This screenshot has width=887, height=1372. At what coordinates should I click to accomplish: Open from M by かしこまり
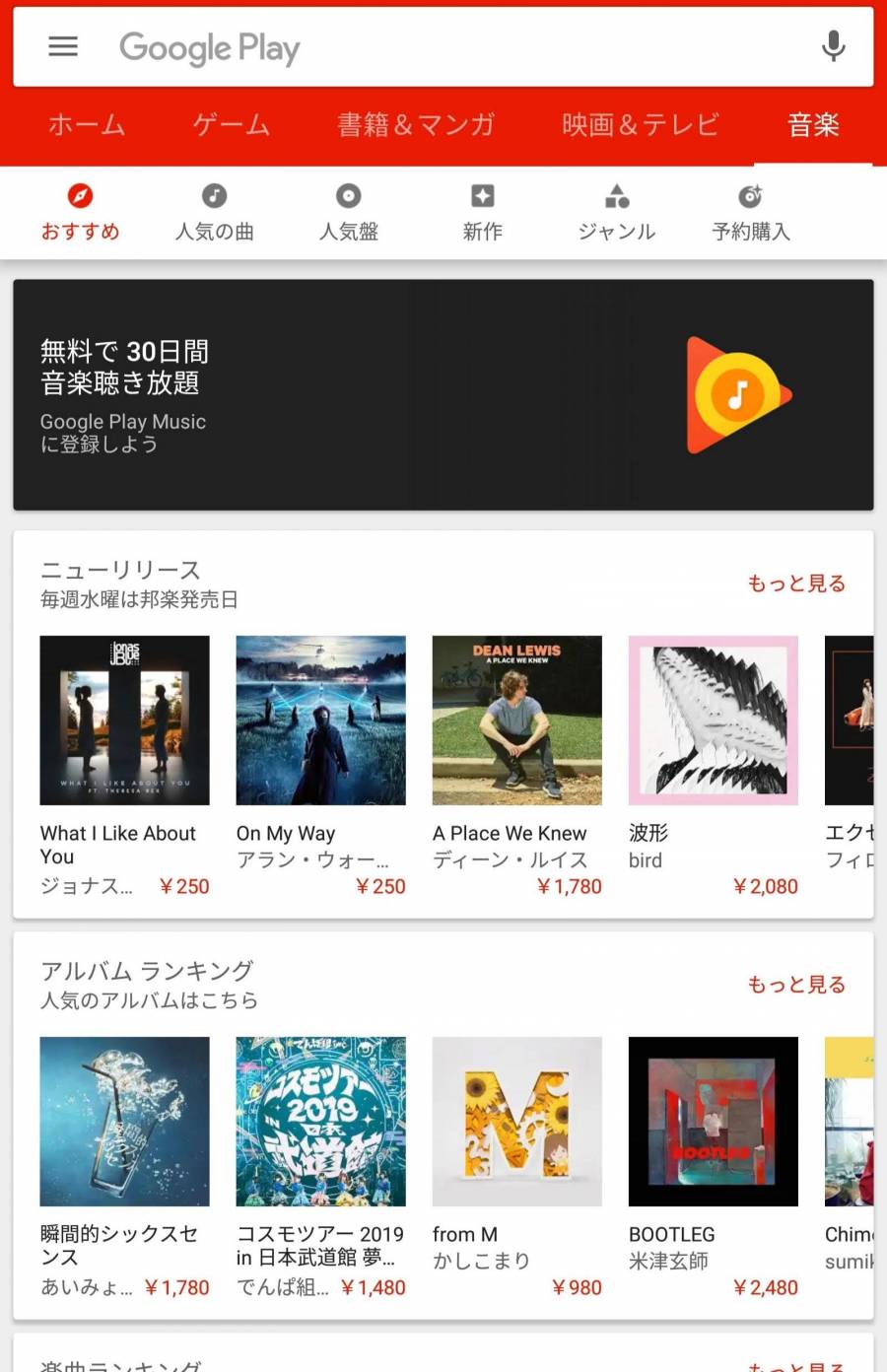(x=516, y=1122)
